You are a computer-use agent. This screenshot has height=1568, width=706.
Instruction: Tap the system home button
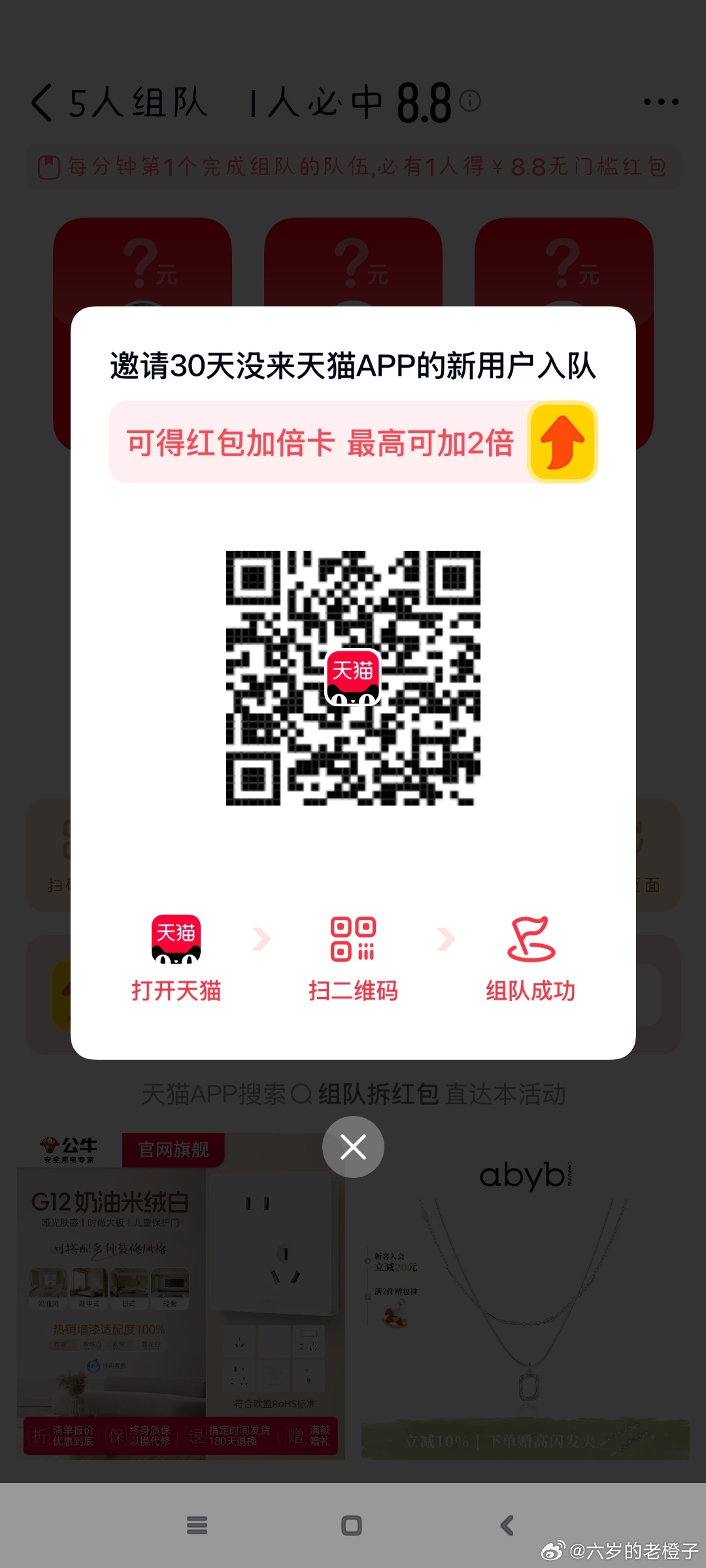click(352, 1526)
